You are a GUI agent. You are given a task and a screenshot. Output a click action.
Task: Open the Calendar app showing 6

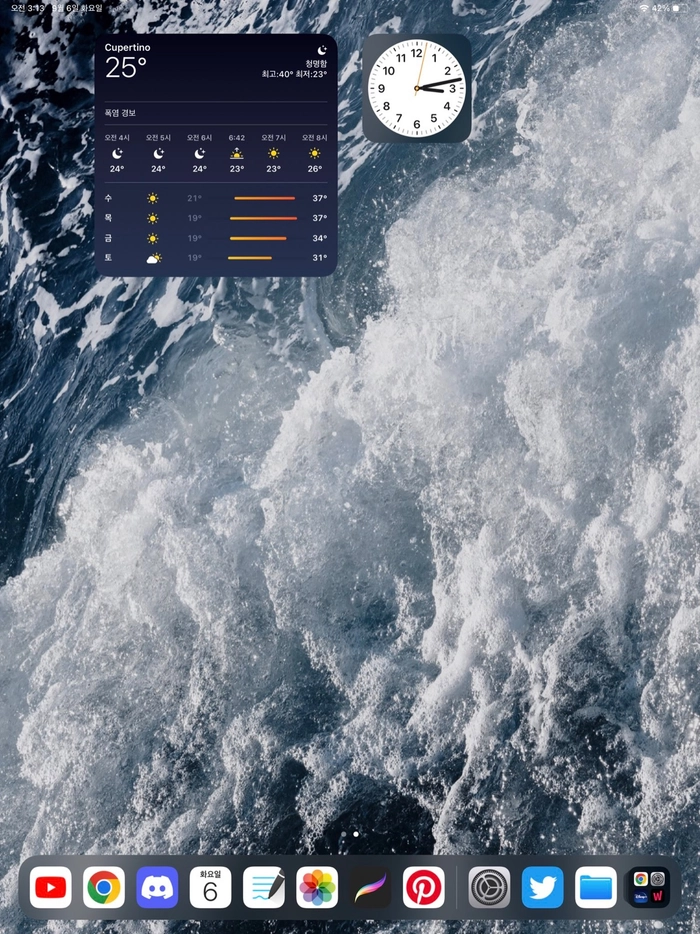(x=210, y=887)
